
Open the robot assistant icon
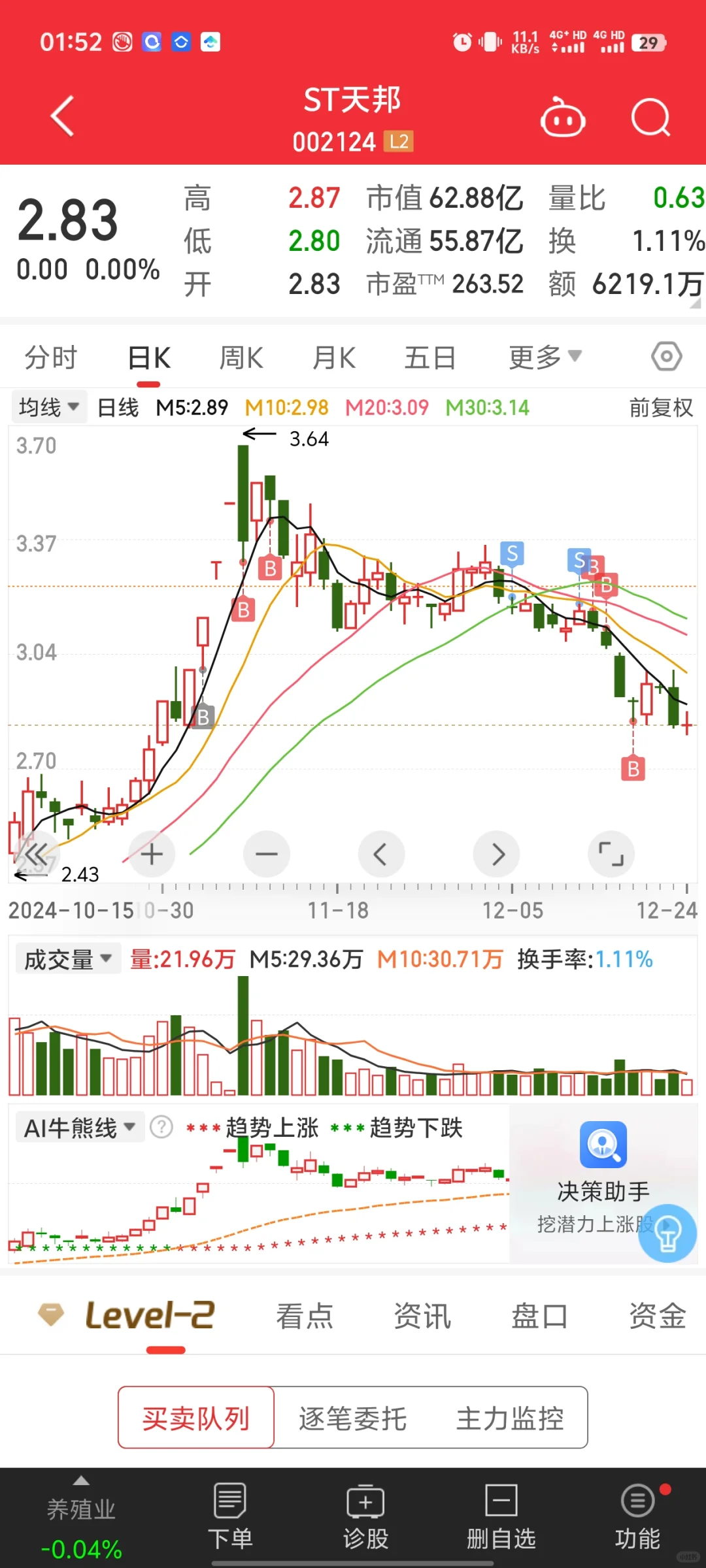[562, 118]
